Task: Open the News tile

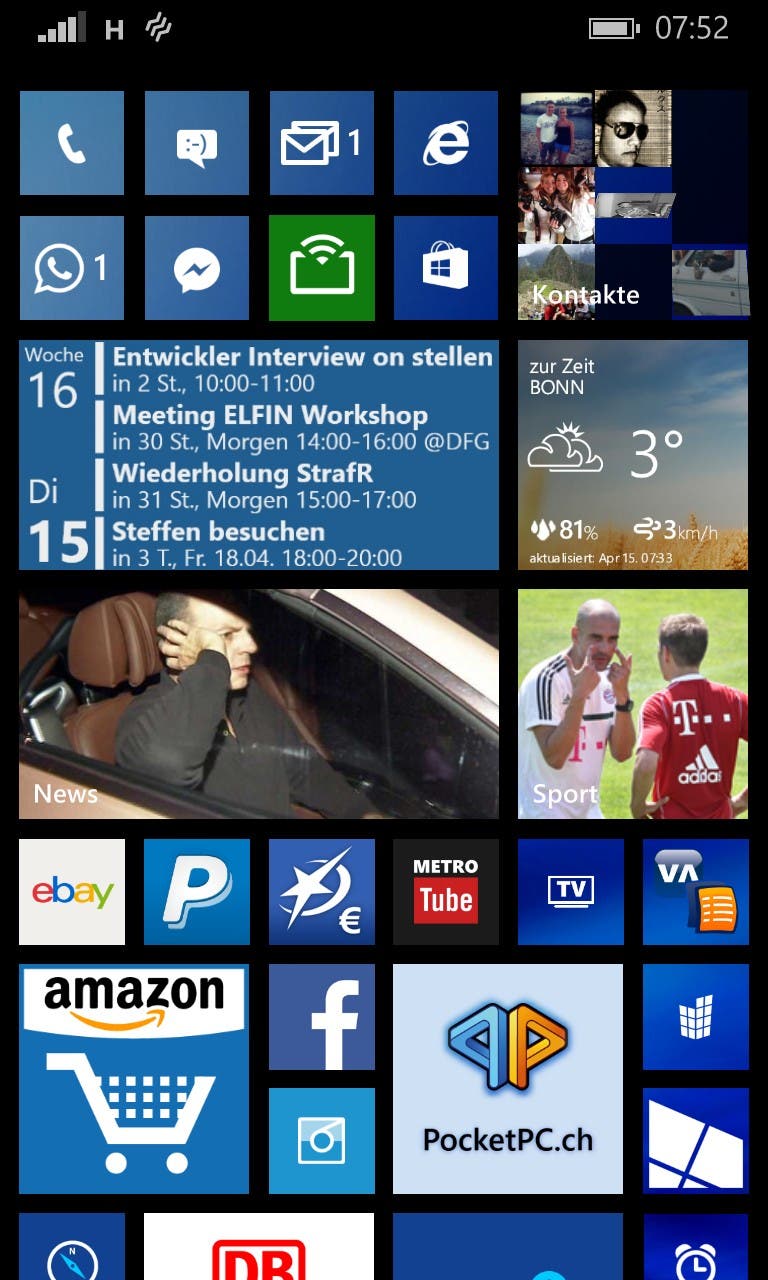Action: [259, 704]
